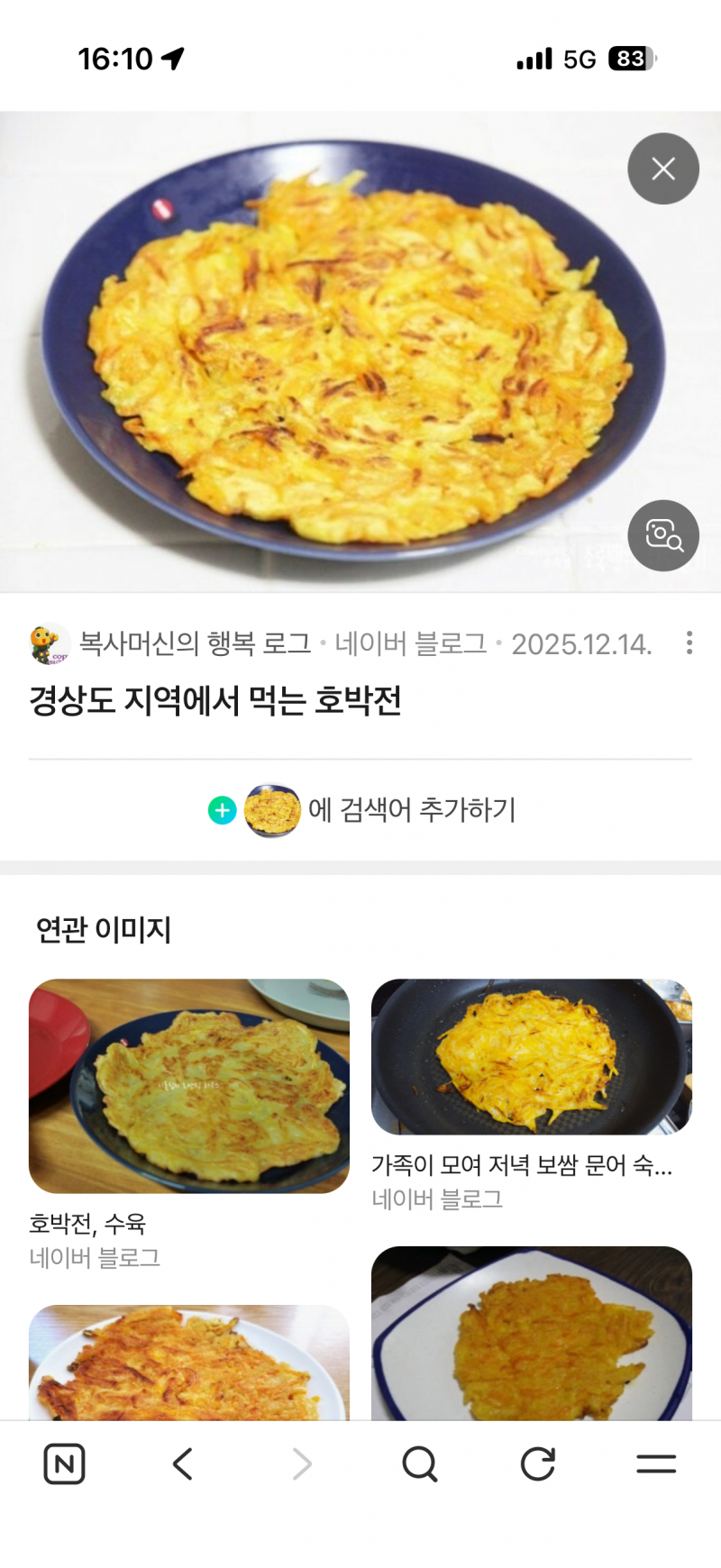Open the Naver home via the N icon
Image resolution: width=721 pixels, height=1568 pixels.
coord(63,1463)
